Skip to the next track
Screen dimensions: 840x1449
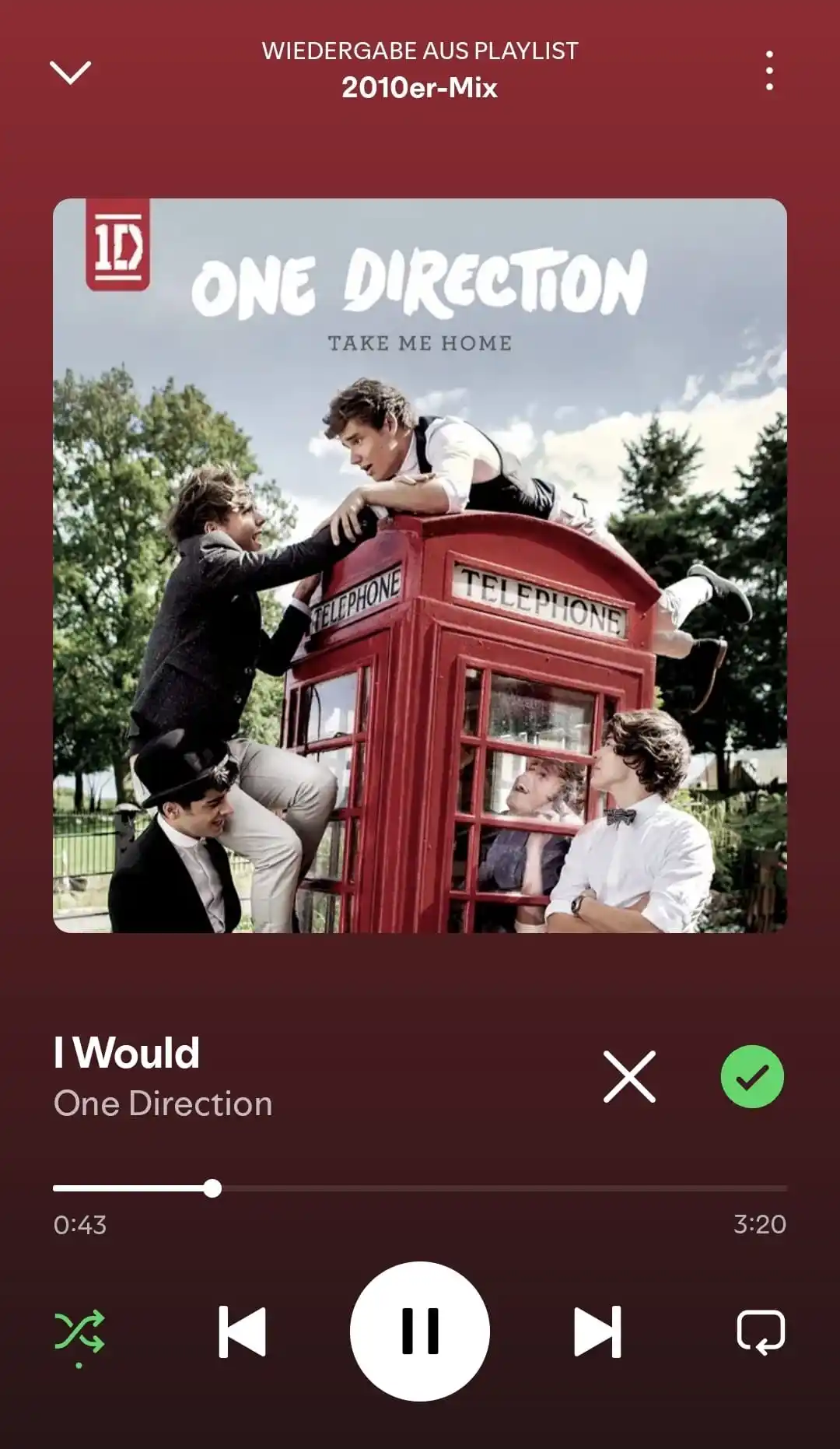pos(597,1331)
